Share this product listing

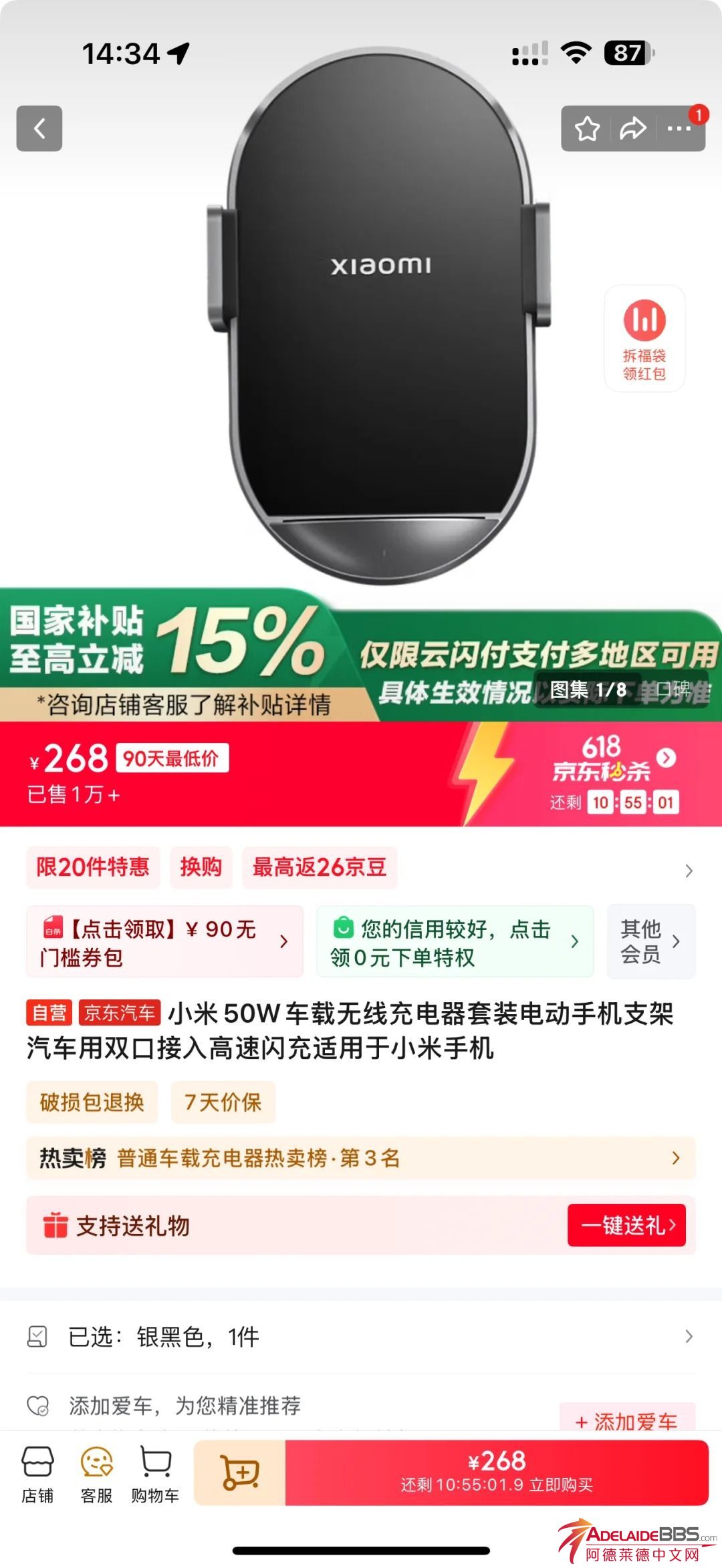[632, 129]
